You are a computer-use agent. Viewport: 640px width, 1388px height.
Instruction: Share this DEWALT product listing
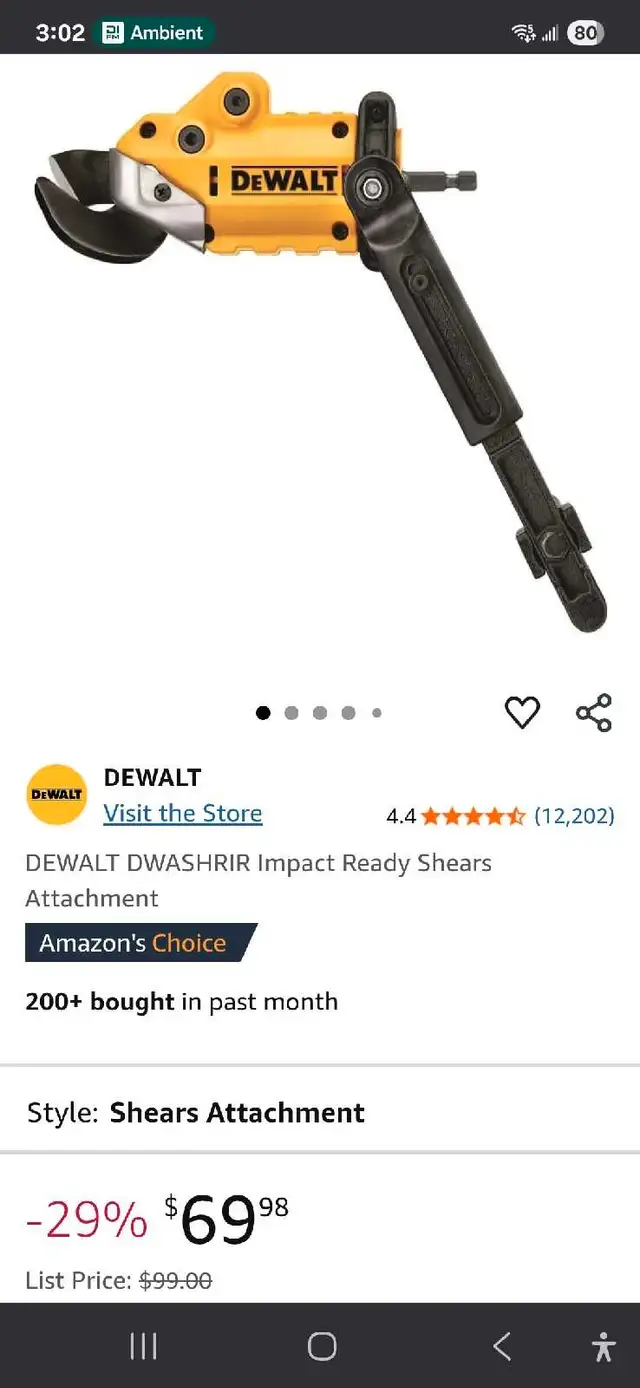594,713
